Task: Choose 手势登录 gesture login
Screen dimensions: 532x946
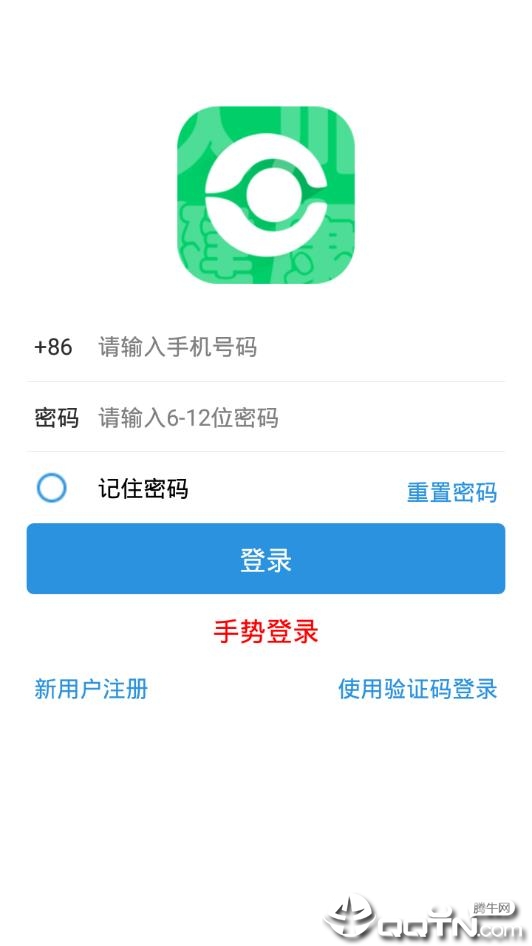Action: 266,632
